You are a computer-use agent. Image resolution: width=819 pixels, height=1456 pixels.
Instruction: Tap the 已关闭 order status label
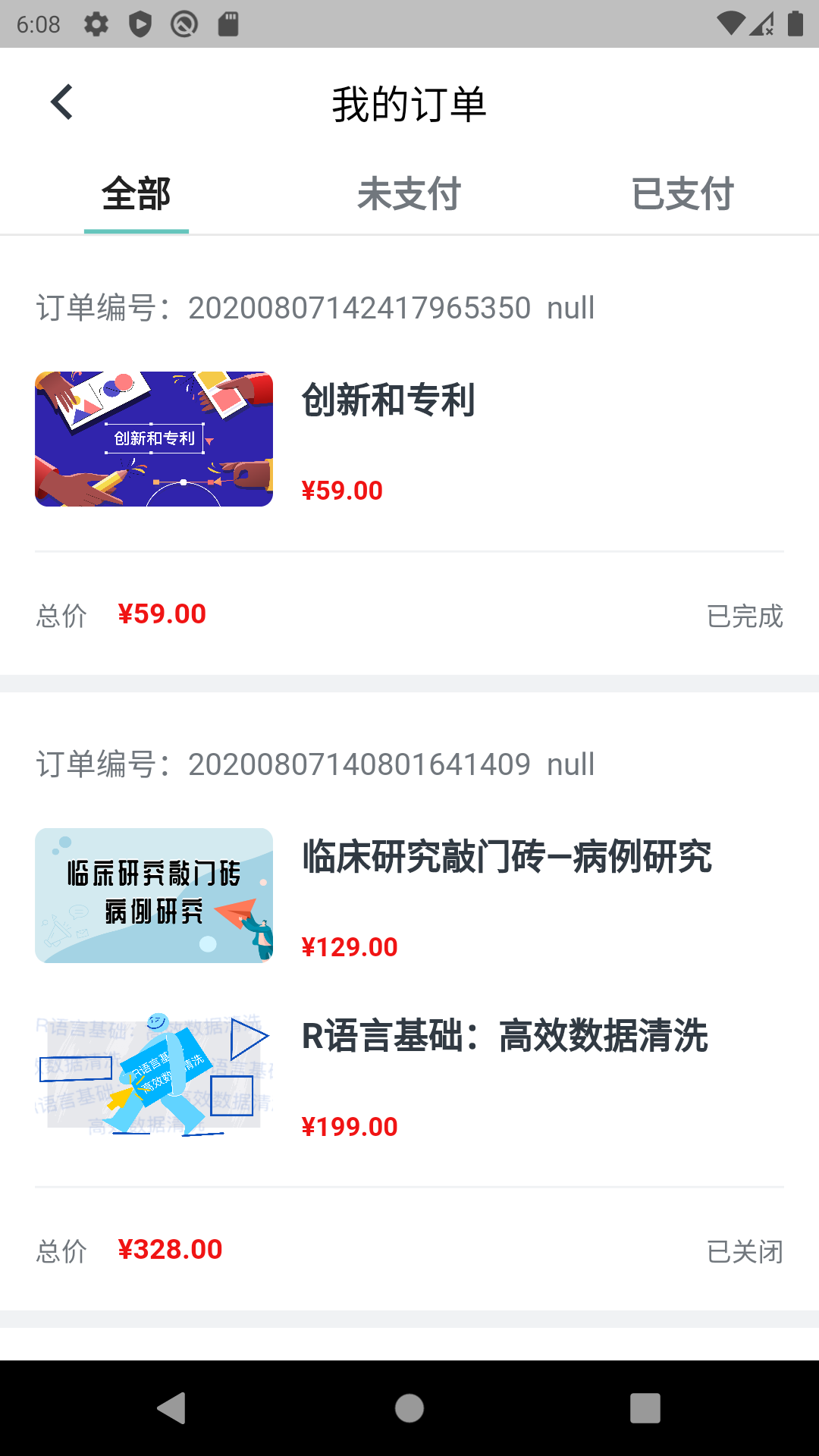tap(745, 1248)
